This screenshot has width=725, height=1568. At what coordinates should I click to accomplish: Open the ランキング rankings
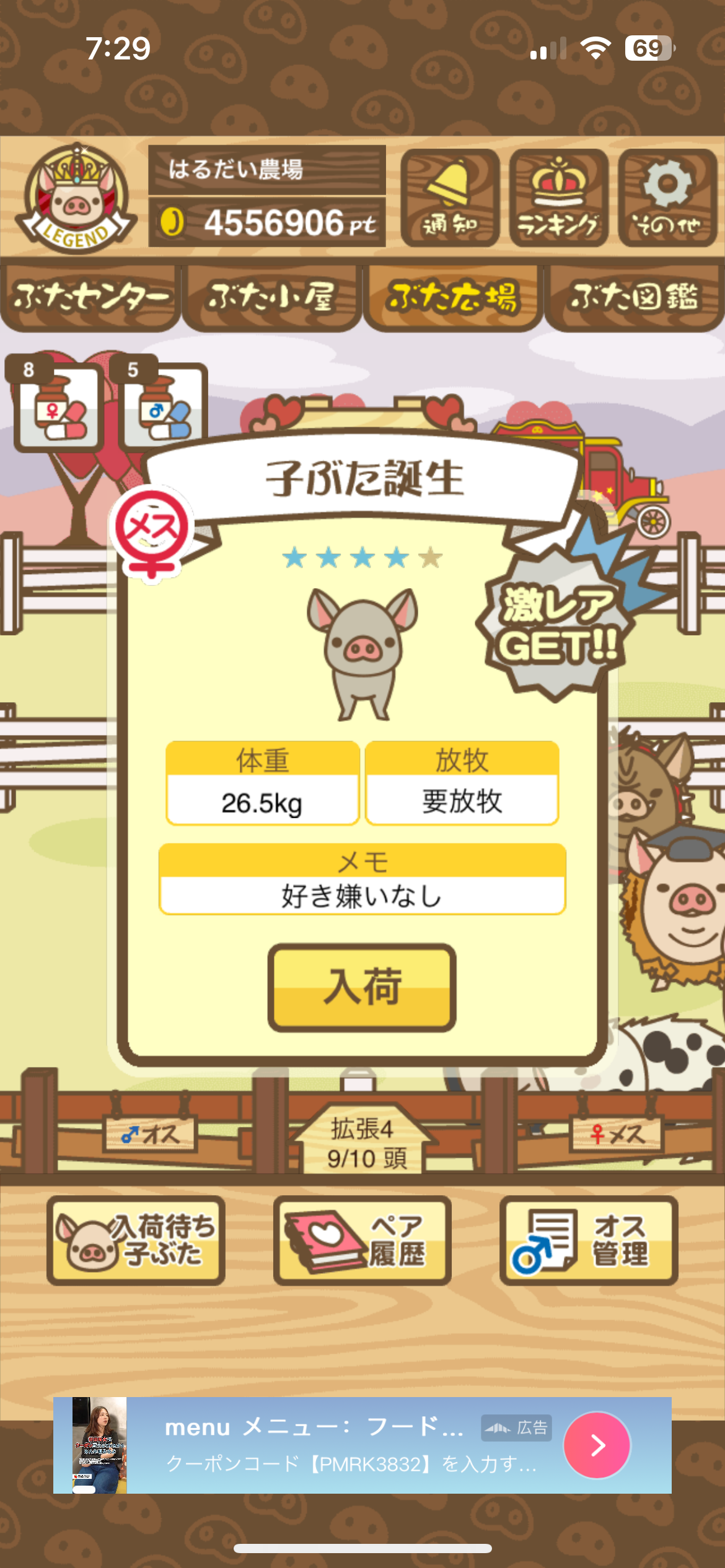(558, 198)
